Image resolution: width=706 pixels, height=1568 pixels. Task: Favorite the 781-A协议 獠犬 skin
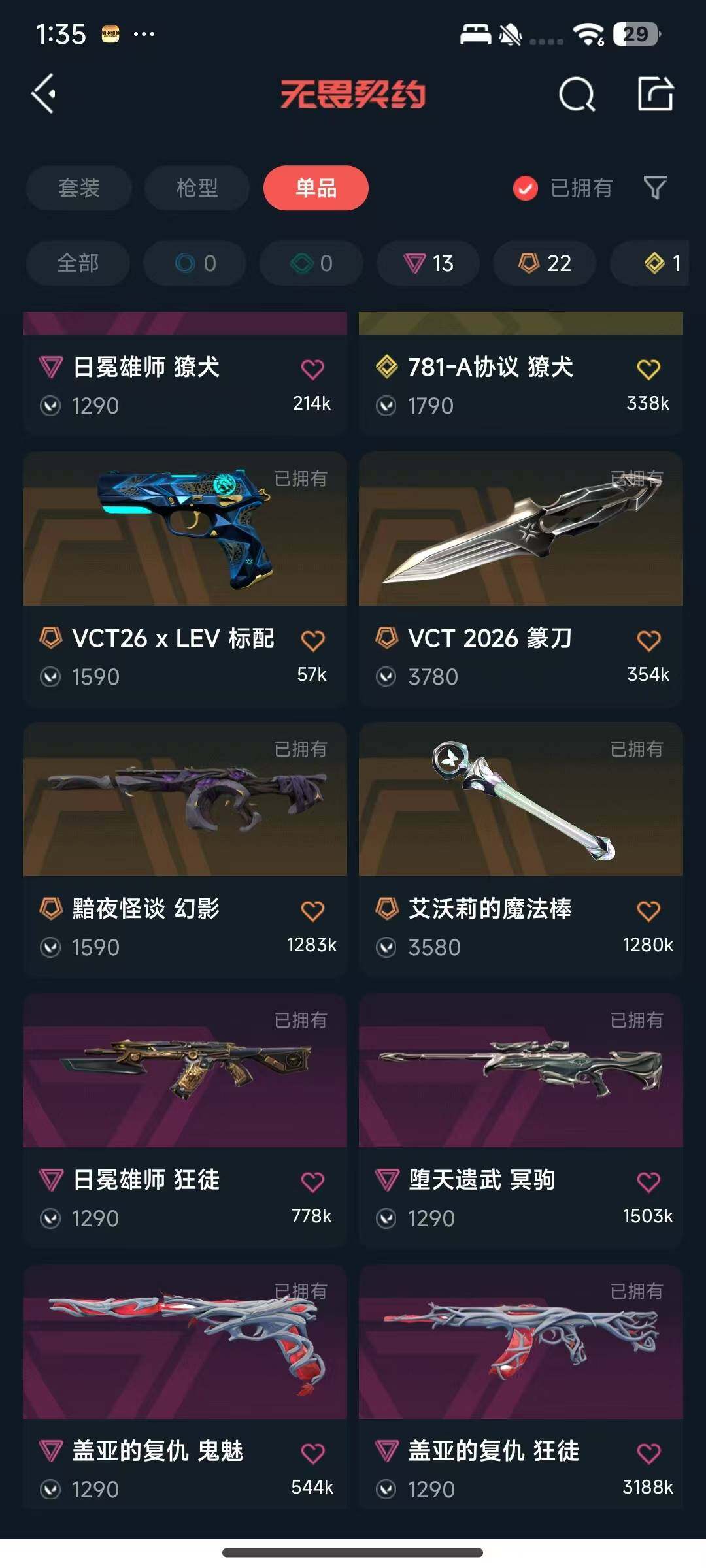coord(648,369)
